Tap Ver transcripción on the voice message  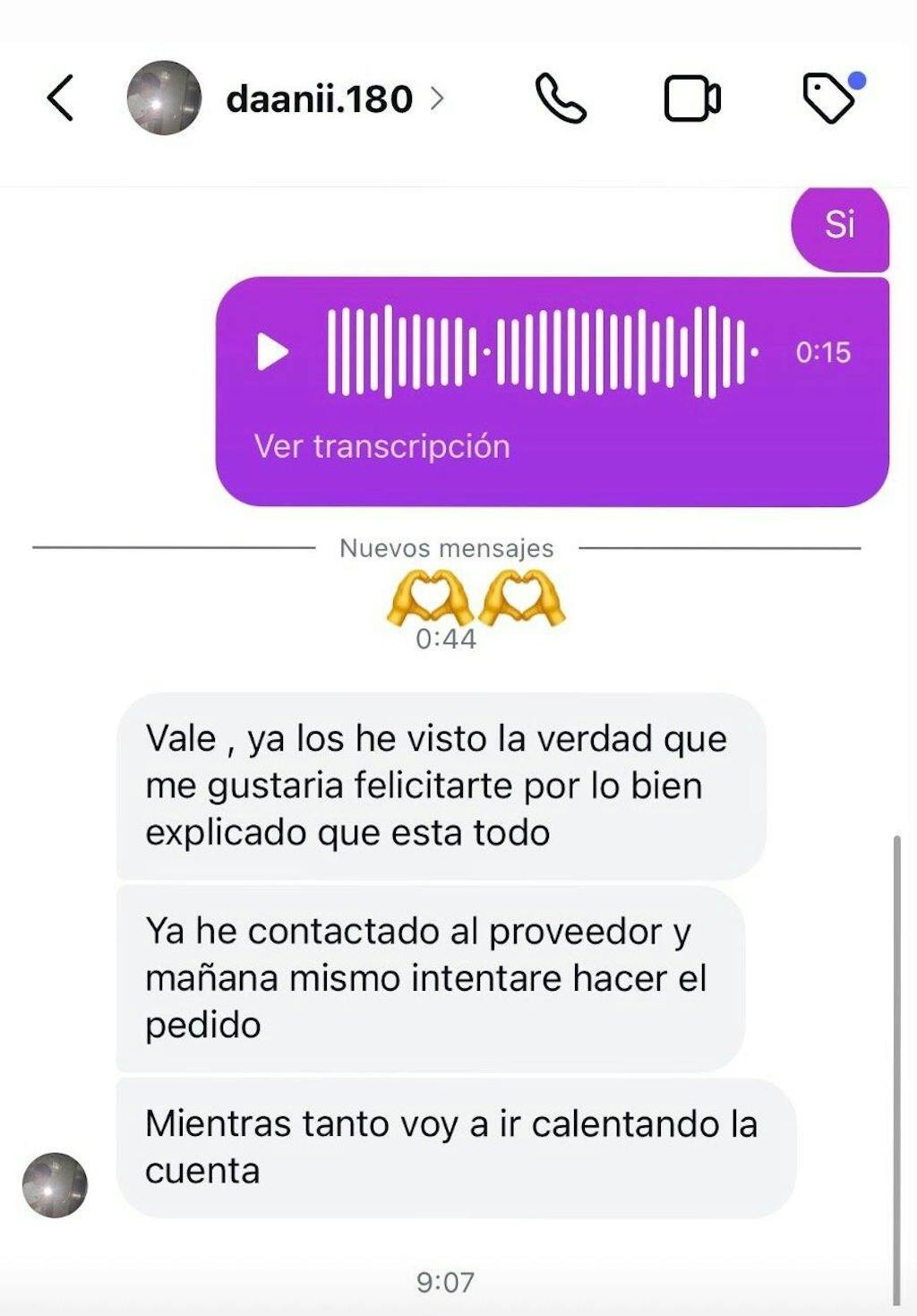coord(381,446)
